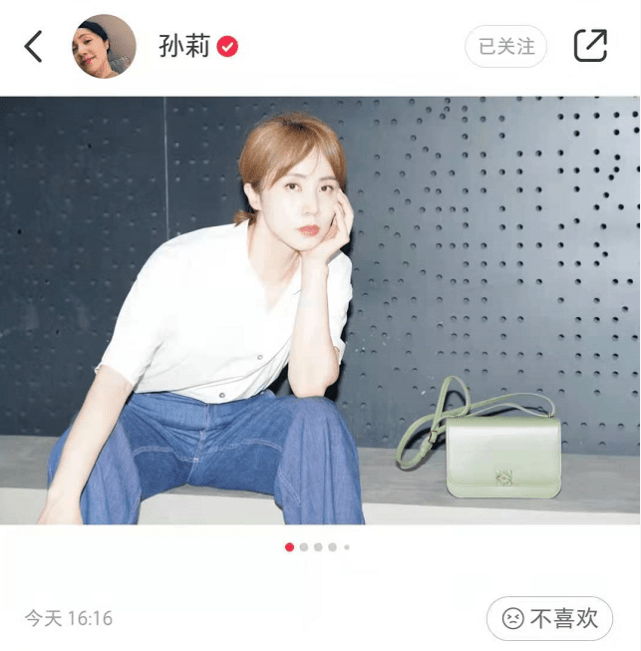Tap the 已关注 following button

(506, 46)
